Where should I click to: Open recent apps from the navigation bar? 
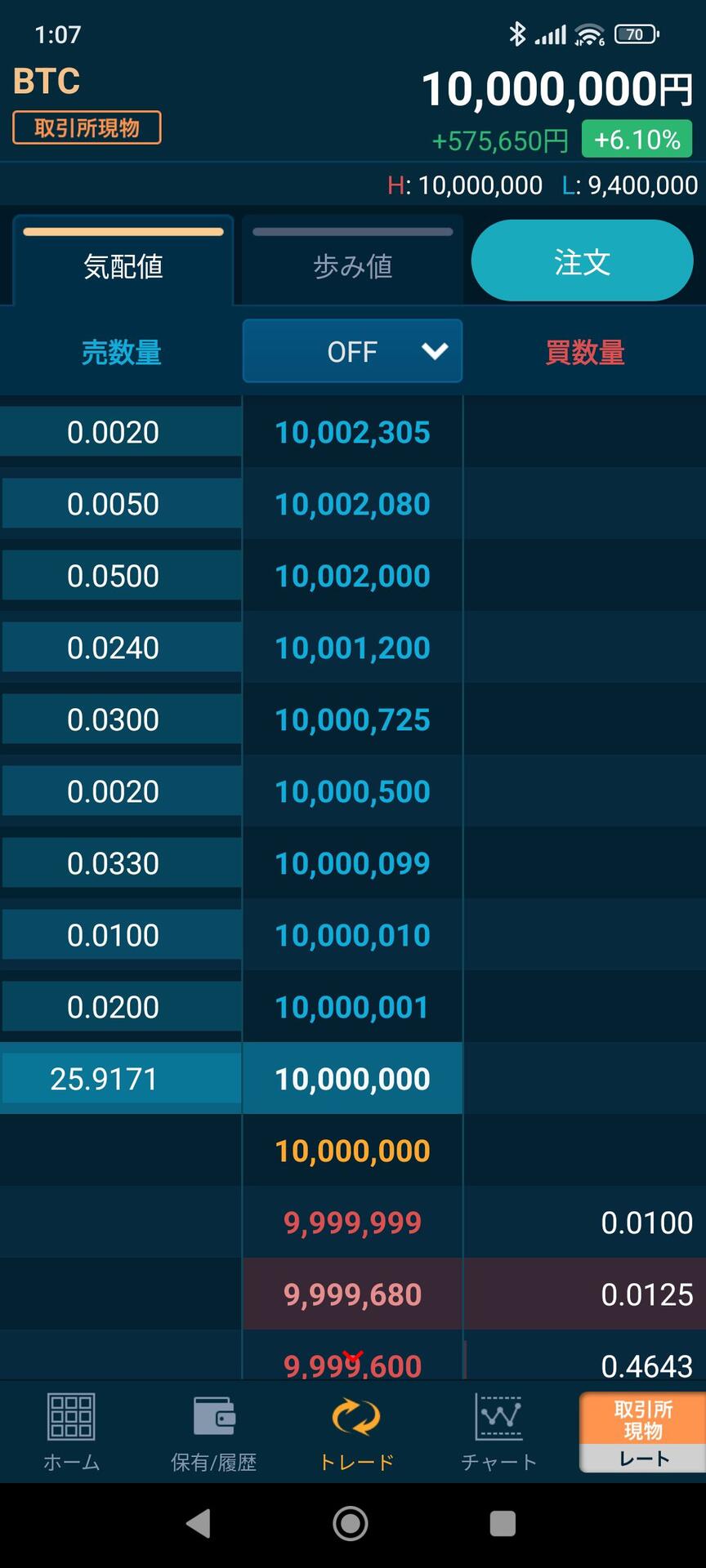tap(503, 1524)
